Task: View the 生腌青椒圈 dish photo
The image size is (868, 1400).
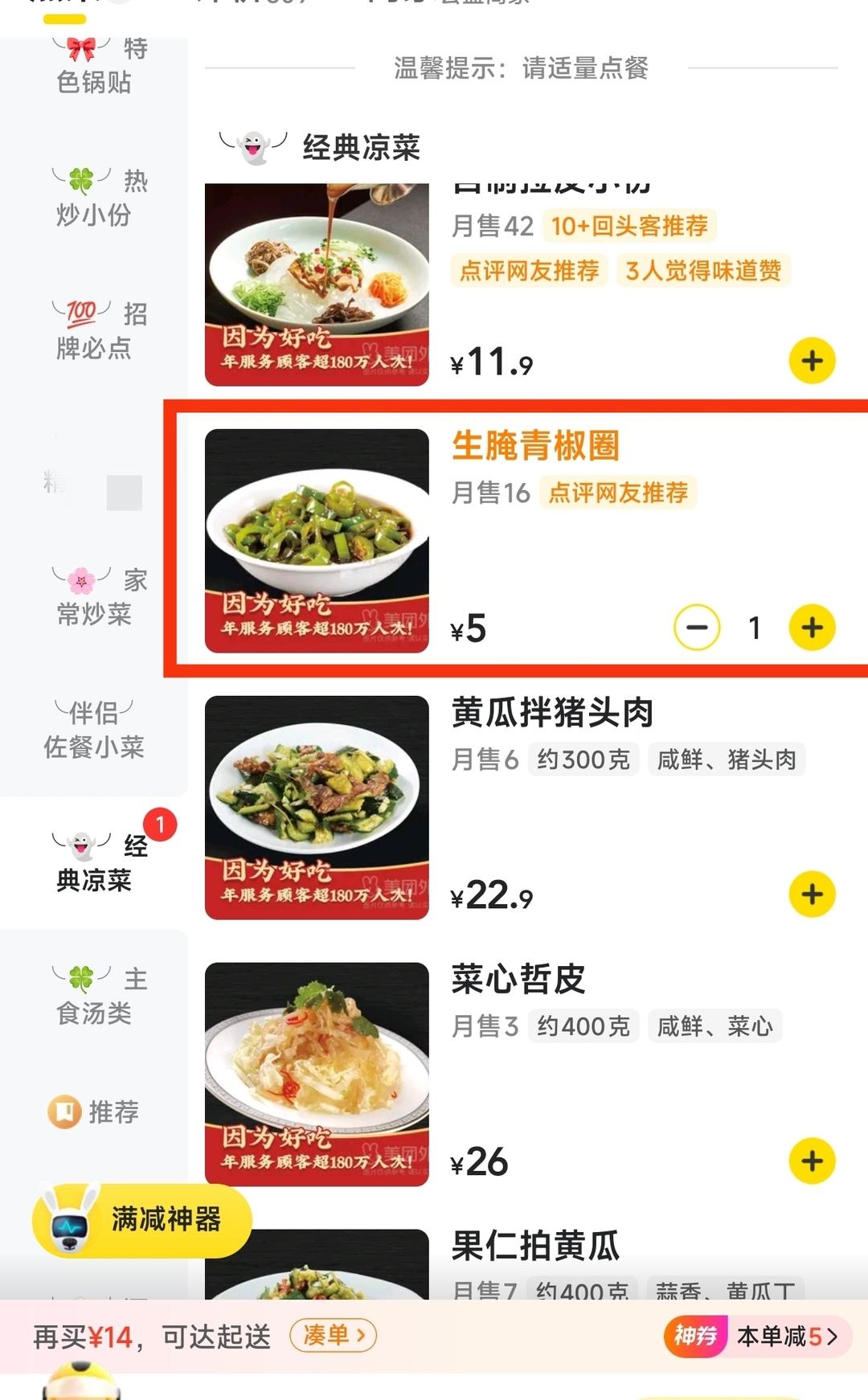Action: click(317, 540)
